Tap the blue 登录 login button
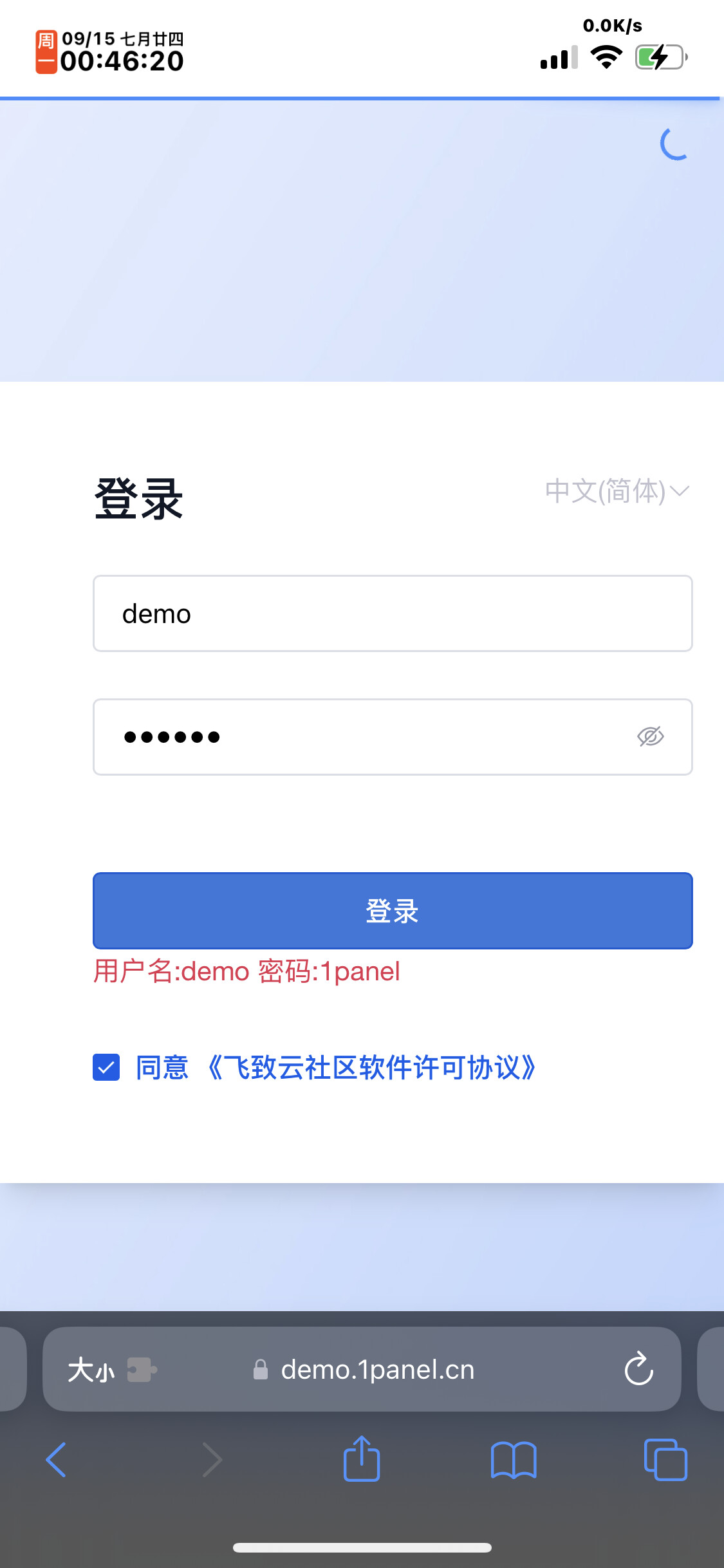724x1568 pixels. click(x=393, y=911)
